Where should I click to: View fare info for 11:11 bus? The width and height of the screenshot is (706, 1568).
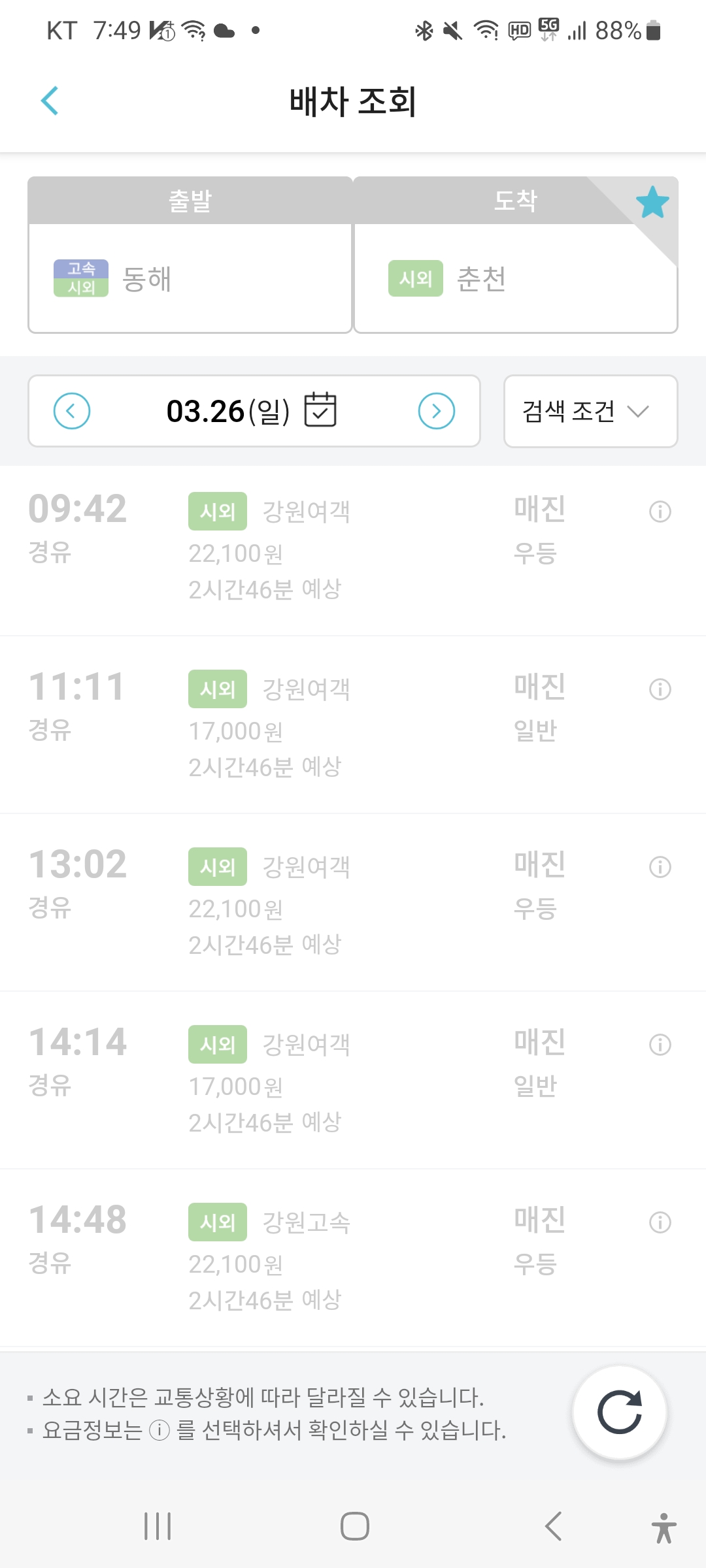click(x=660, y=689)
